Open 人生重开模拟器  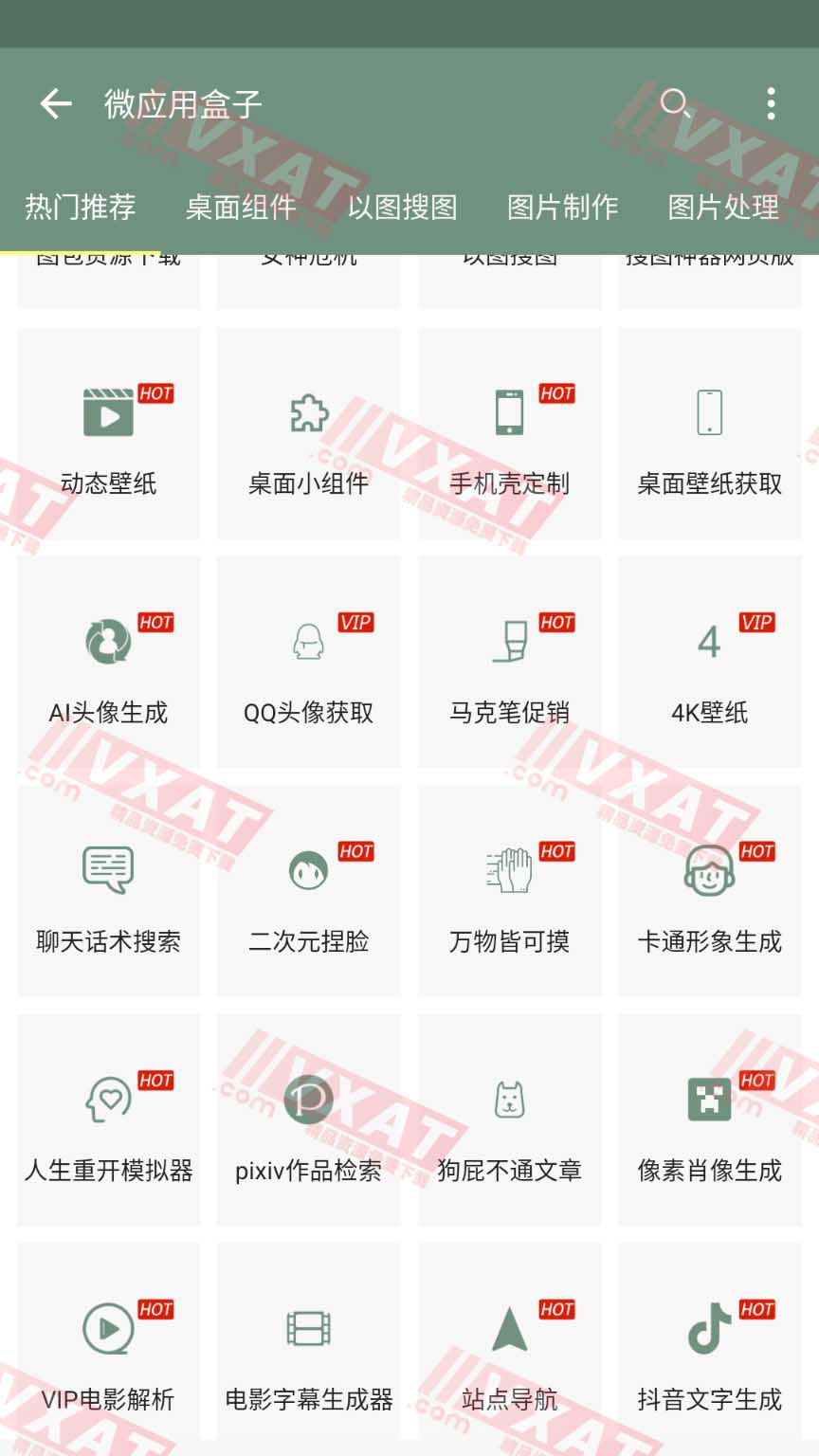(x=108, y=1120)
